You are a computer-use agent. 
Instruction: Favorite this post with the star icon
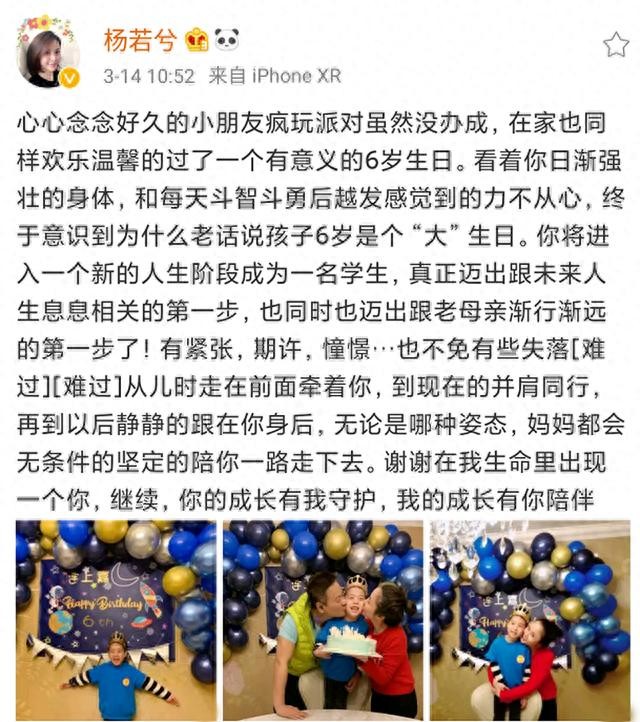tap(615, 45)
